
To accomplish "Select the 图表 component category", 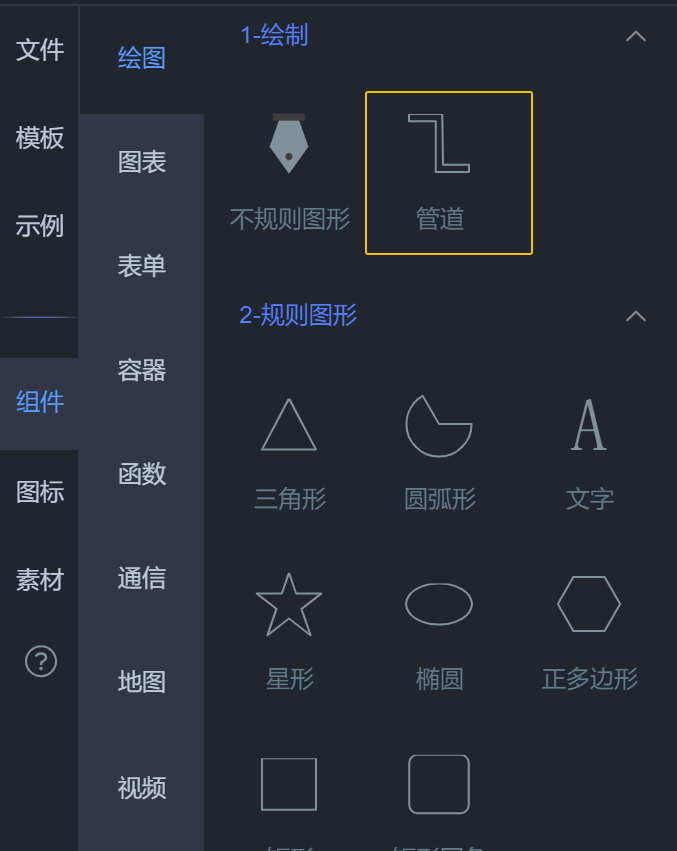I will click(x=142, y=162).
